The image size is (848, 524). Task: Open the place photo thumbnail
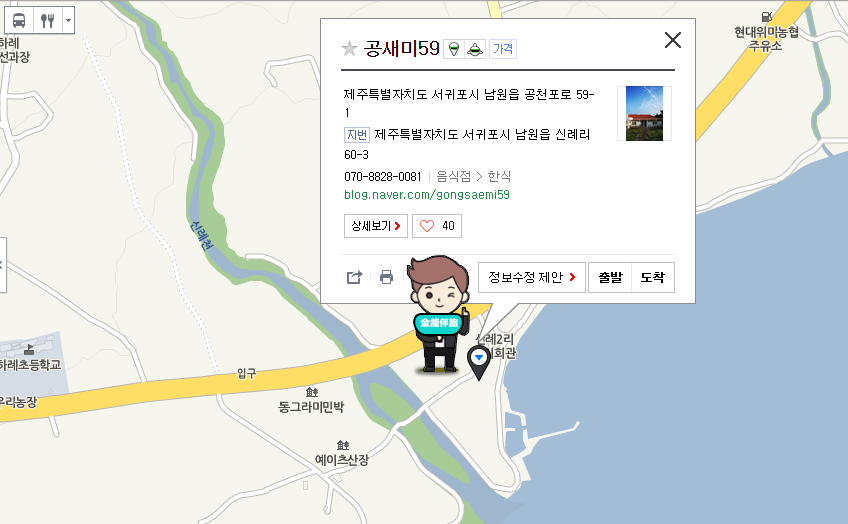click(644, 113)
